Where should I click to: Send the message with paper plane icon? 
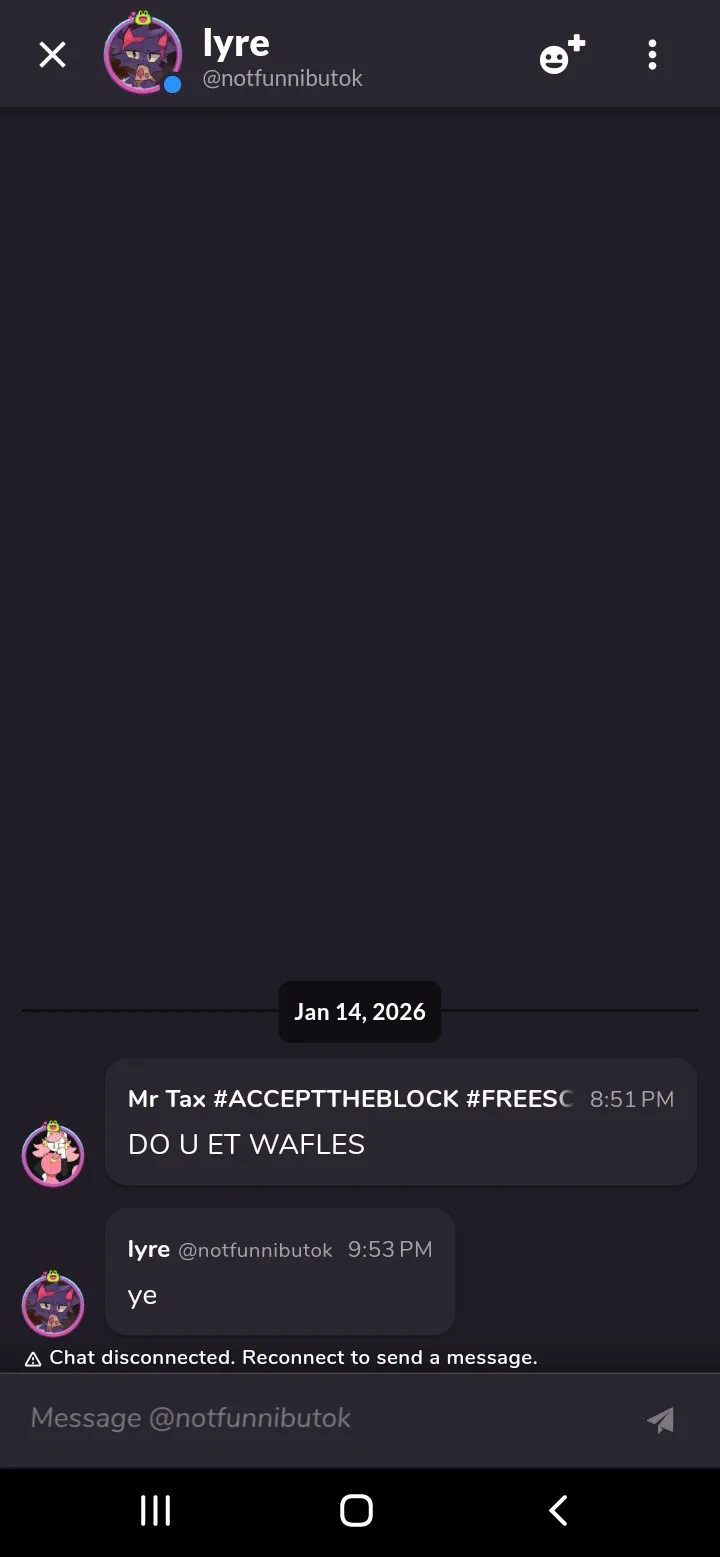click(660, 1419)
